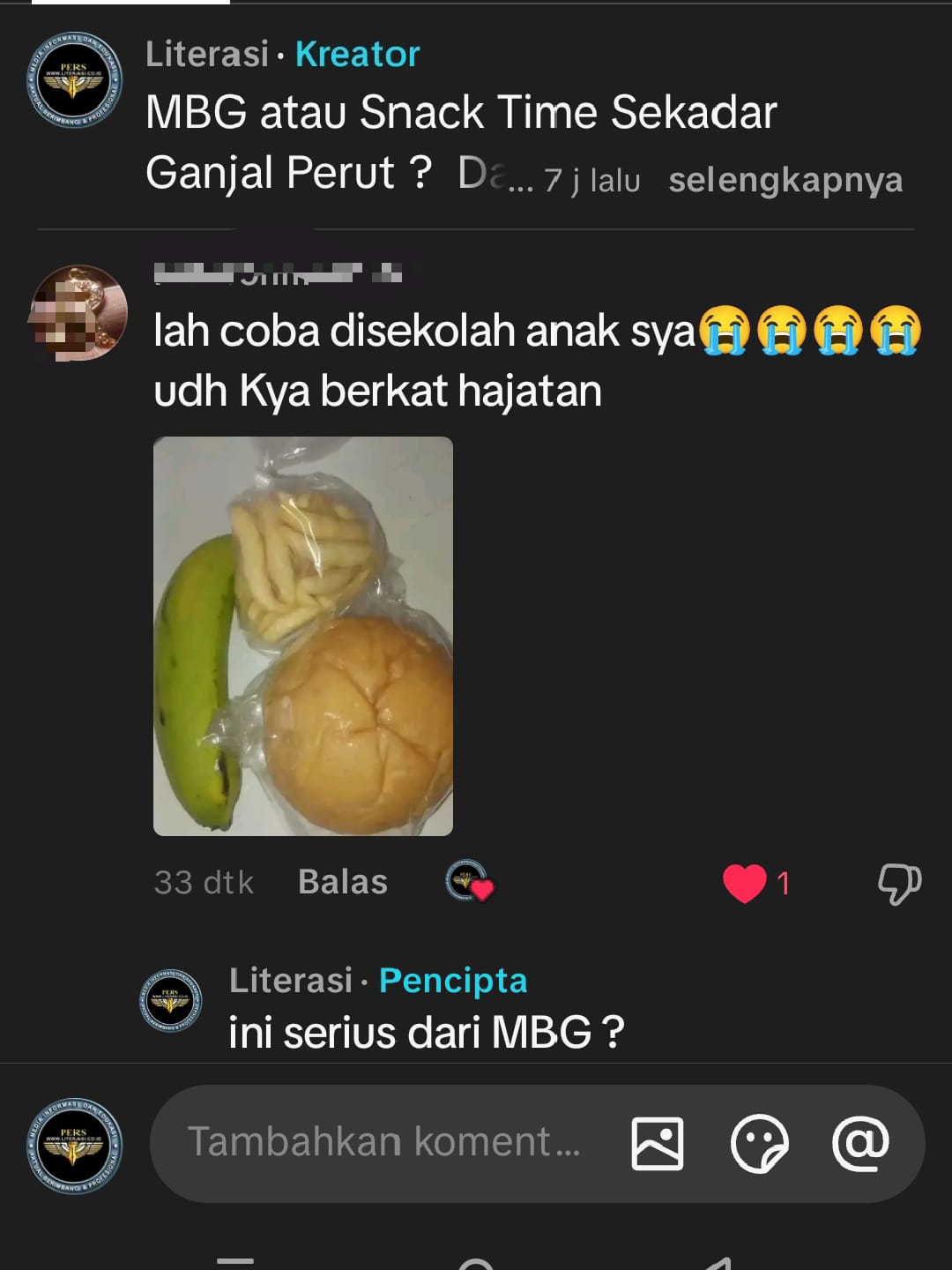Open Literasi Pencipta reply avatar
The height and width of the screenshot is (1270, 952).
[x=170, y=1003]
